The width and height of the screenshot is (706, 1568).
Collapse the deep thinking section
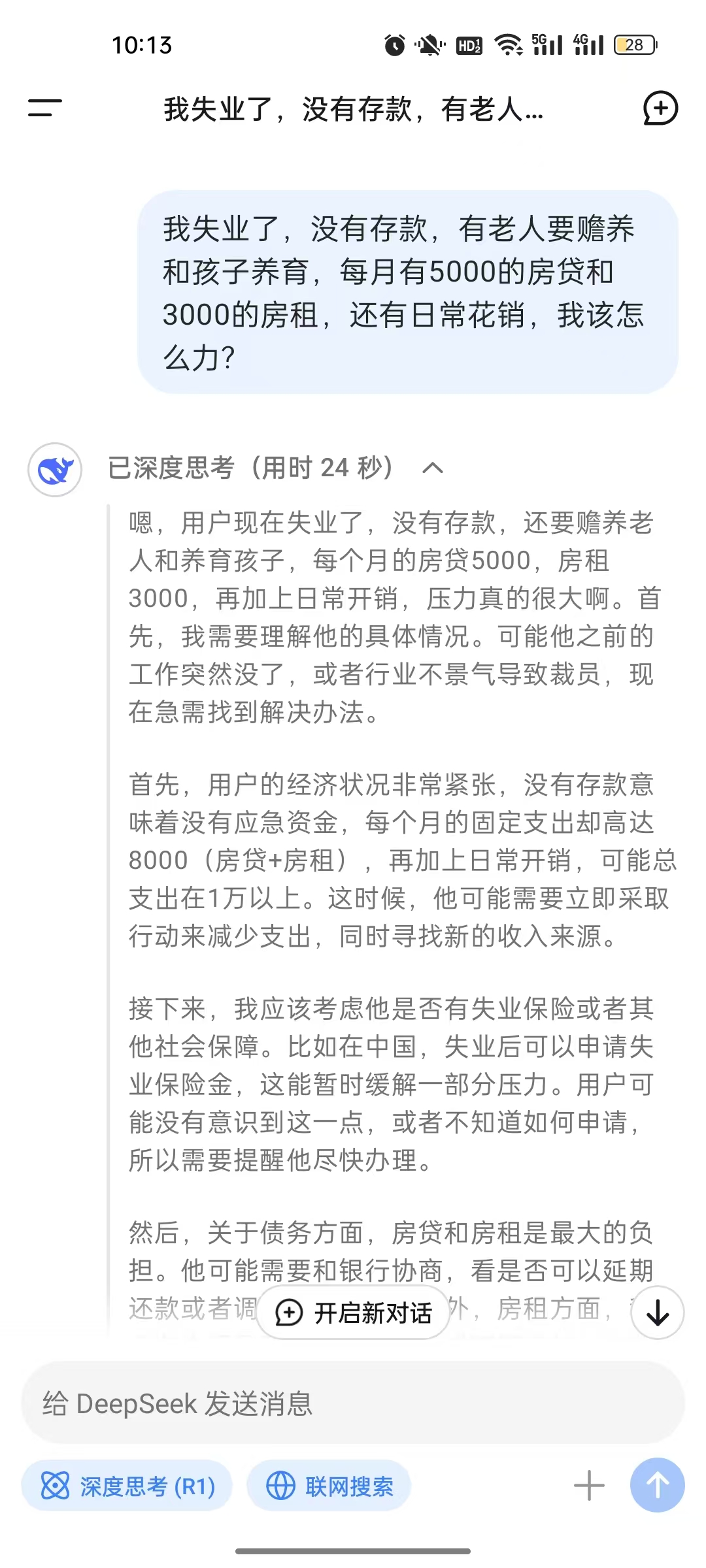pos(433,468)
